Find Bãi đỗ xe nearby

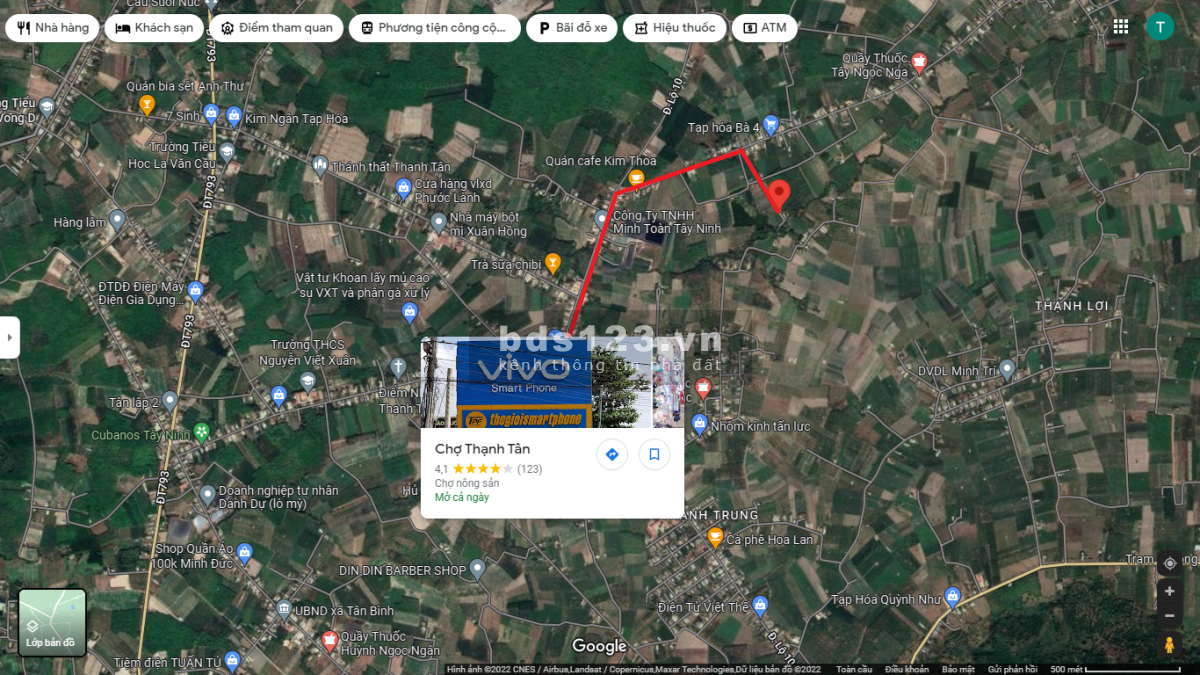(x=573, y=28)
